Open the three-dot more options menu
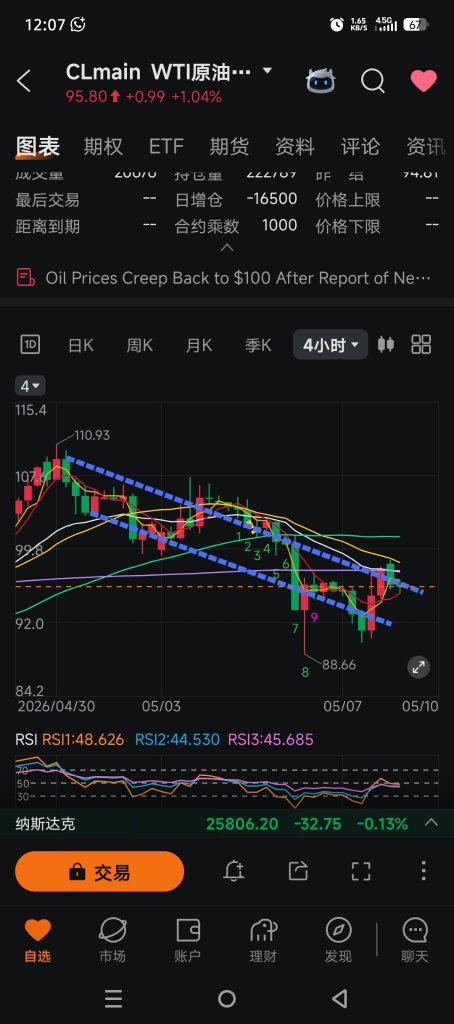 (x=423, y=871)
